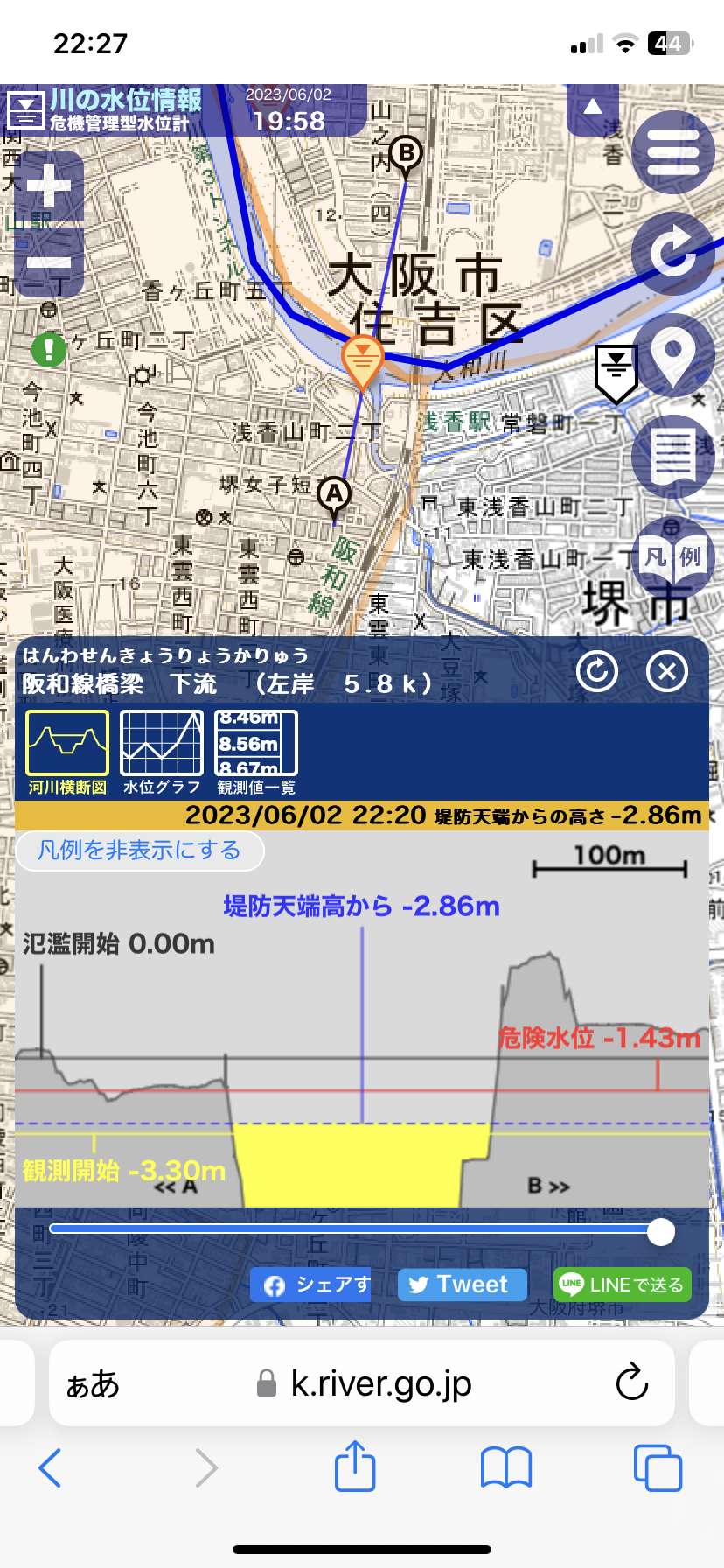Tap the time slider handle
Screen dimensions: 724x1568
661,1231
